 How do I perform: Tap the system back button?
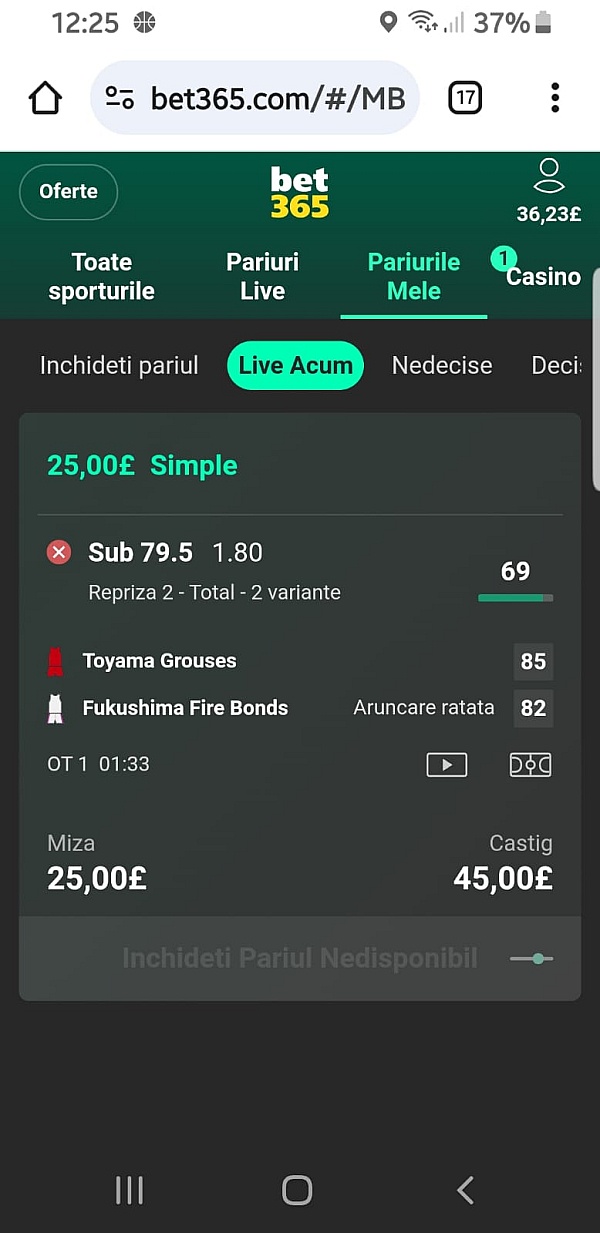[x=465, y=1190]
